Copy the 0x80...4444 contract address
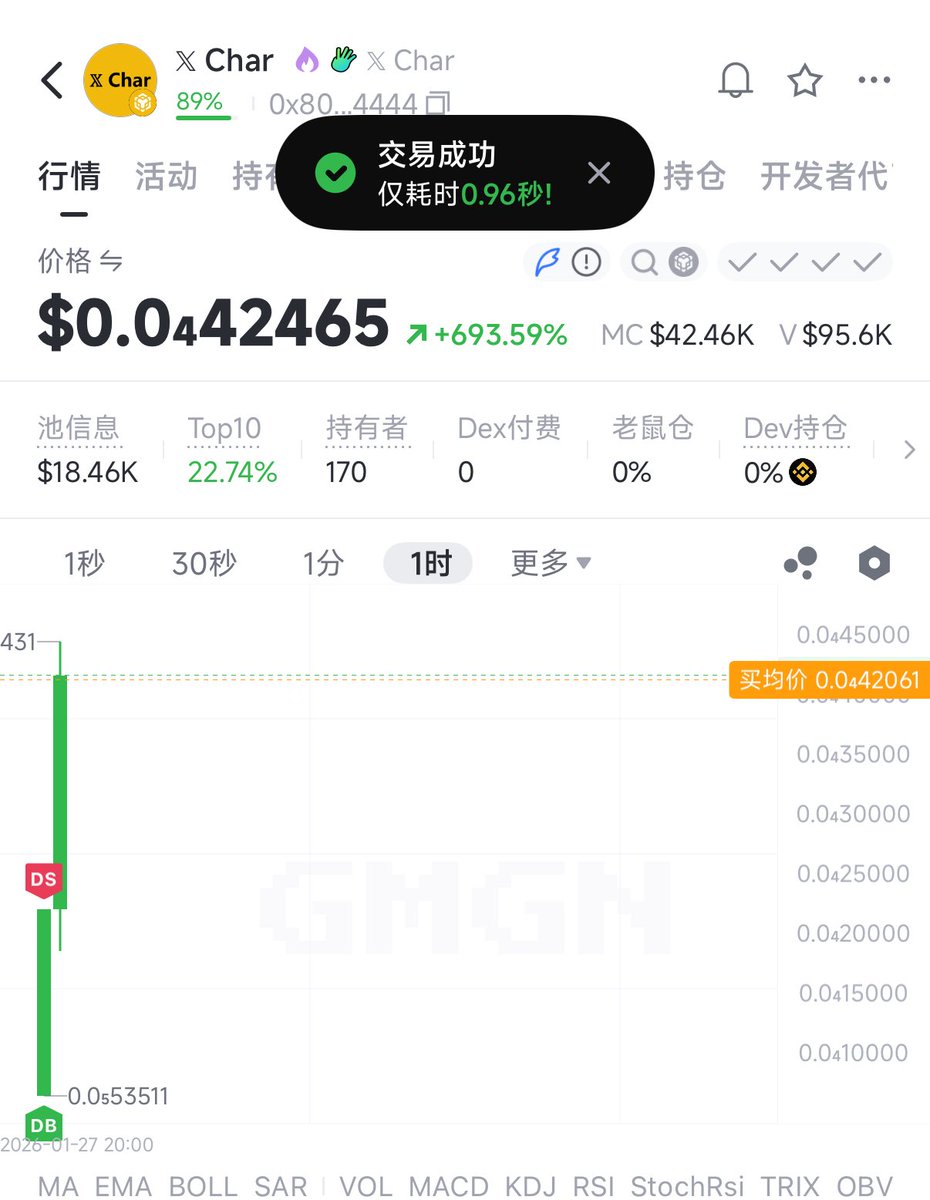Screen dimensions: 930x1200 (x=438, y=103)
